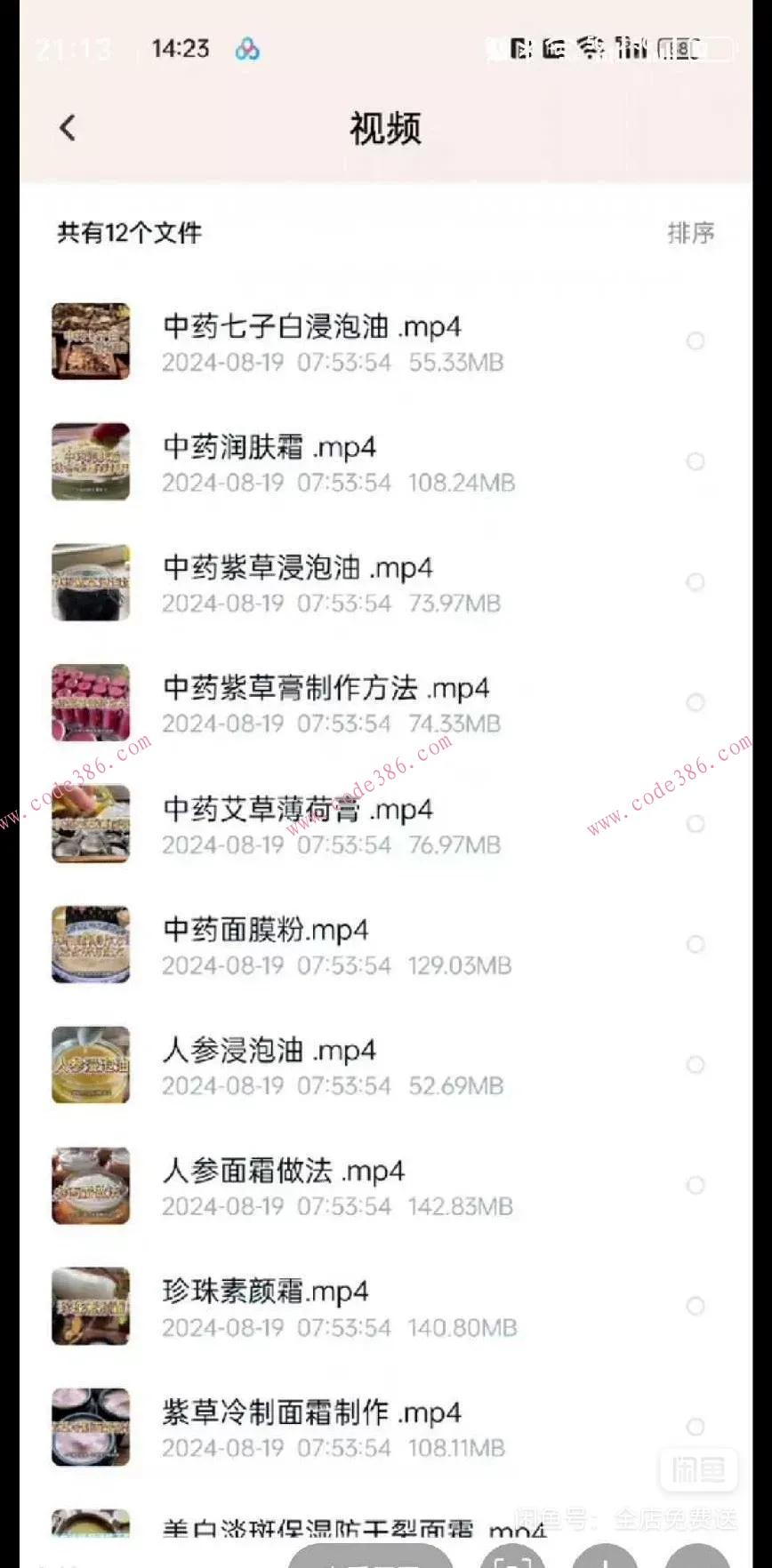The height and width of the screenshot is (1568, 772).
Task: Tap the signal strength bars icon
Action: (631, 50)
